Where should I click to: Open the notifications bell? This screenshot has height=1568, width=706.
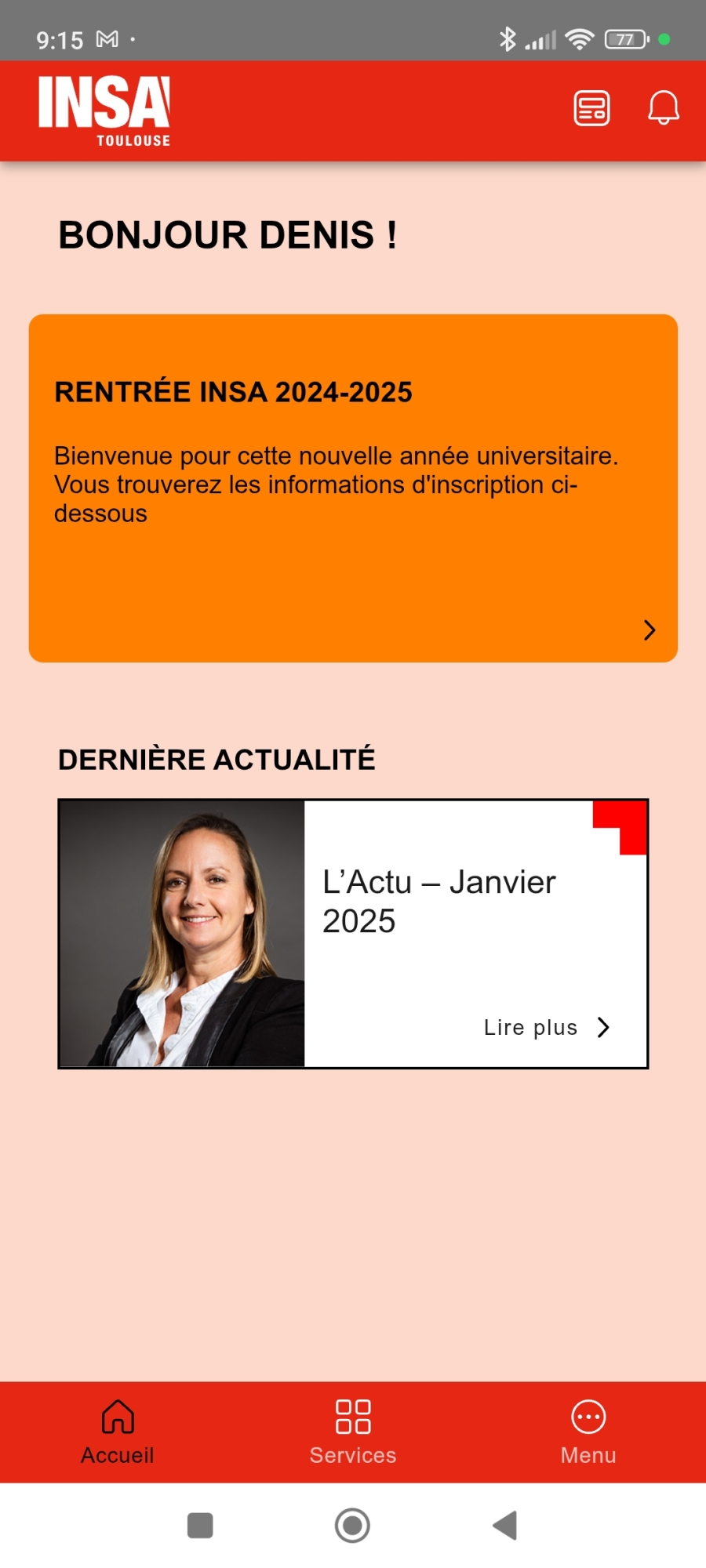[x=663, y=108]
